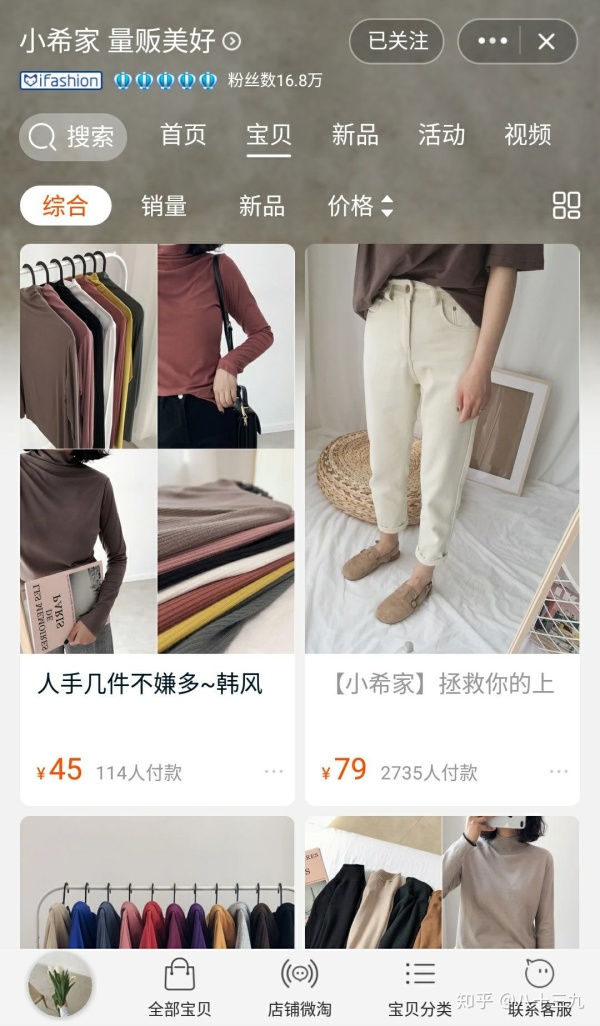Switch to the 首页 tab
The height and width of the screenshot is (1026, 600).
click(x=183, y=135)
